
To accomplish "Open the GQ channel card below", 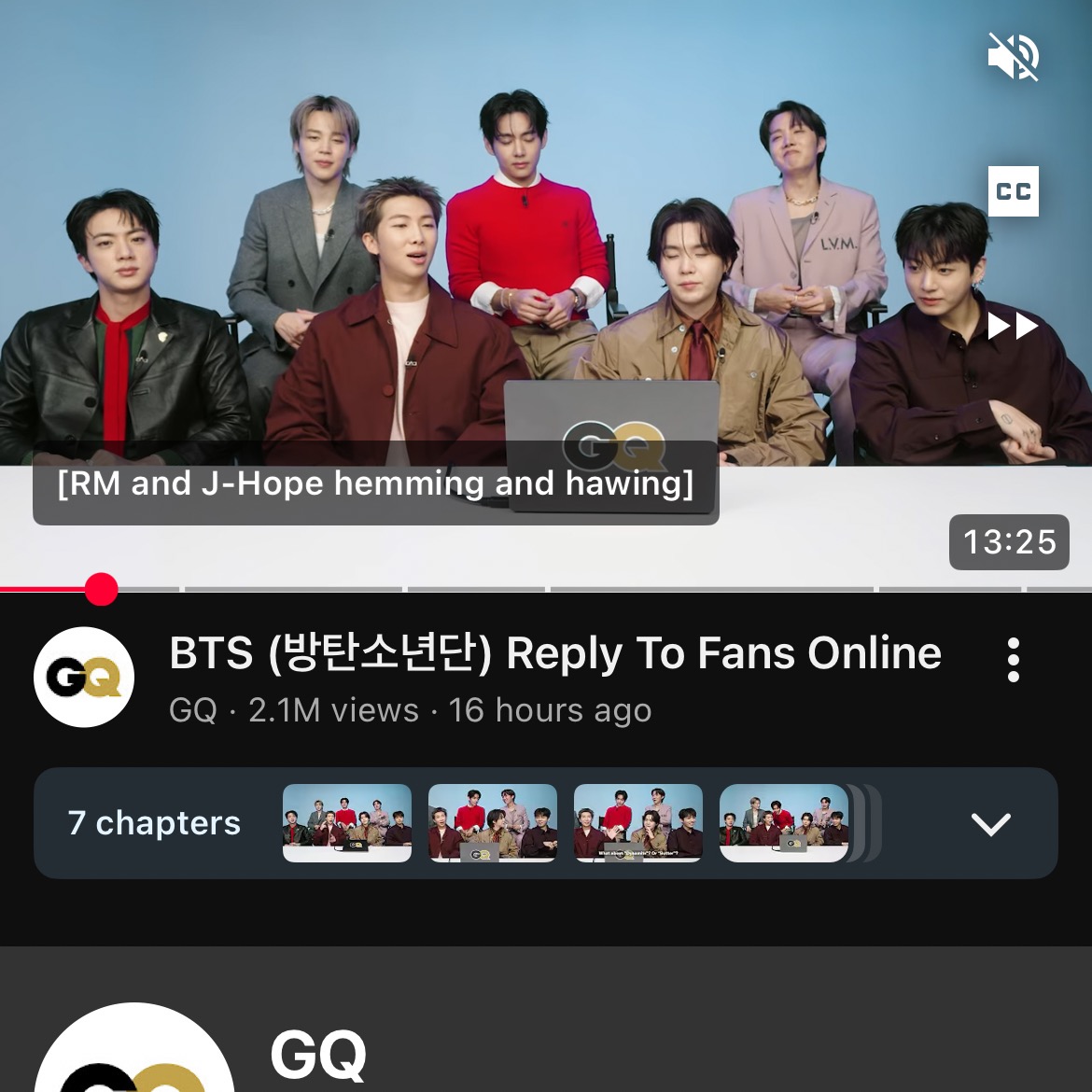I will click(317, 1055).
